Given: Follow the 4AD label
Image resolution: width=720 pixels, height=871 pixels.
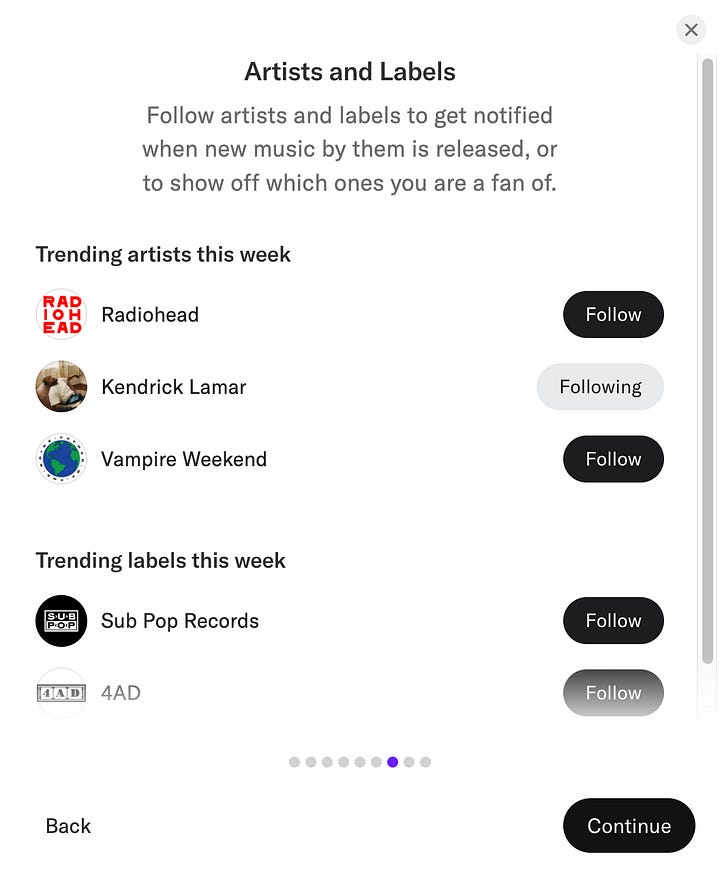Looking at the screenshot, I should point(613,693).
